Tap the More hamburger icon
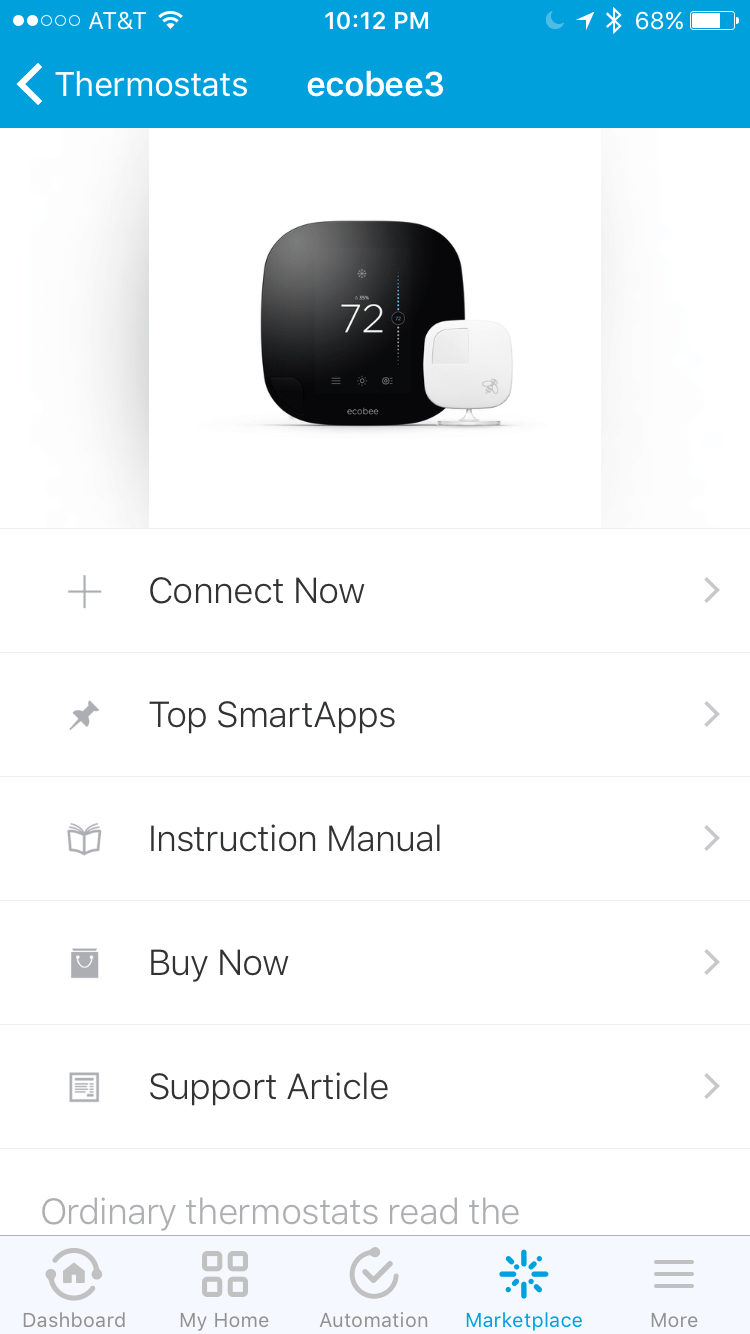750x1334 pixels. point(673,1272)
